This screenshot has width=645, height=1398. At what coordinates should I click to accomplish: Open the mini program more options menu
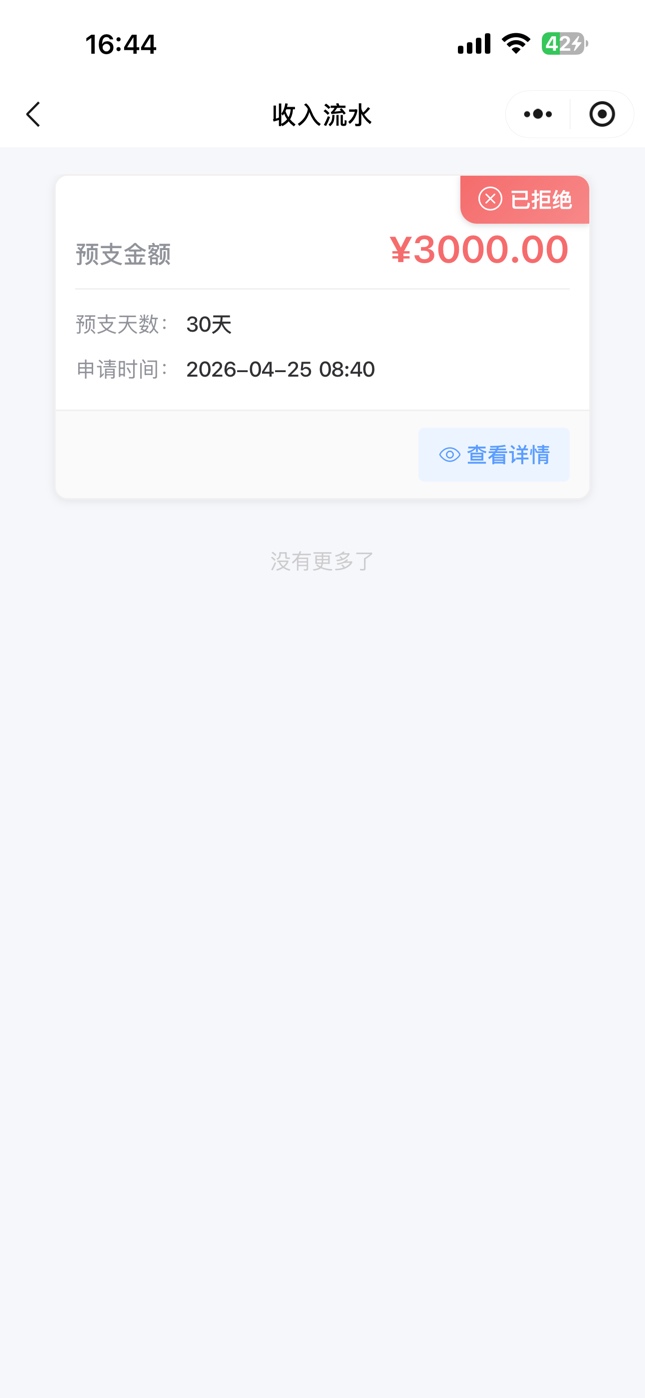click(x=538, y=115)
